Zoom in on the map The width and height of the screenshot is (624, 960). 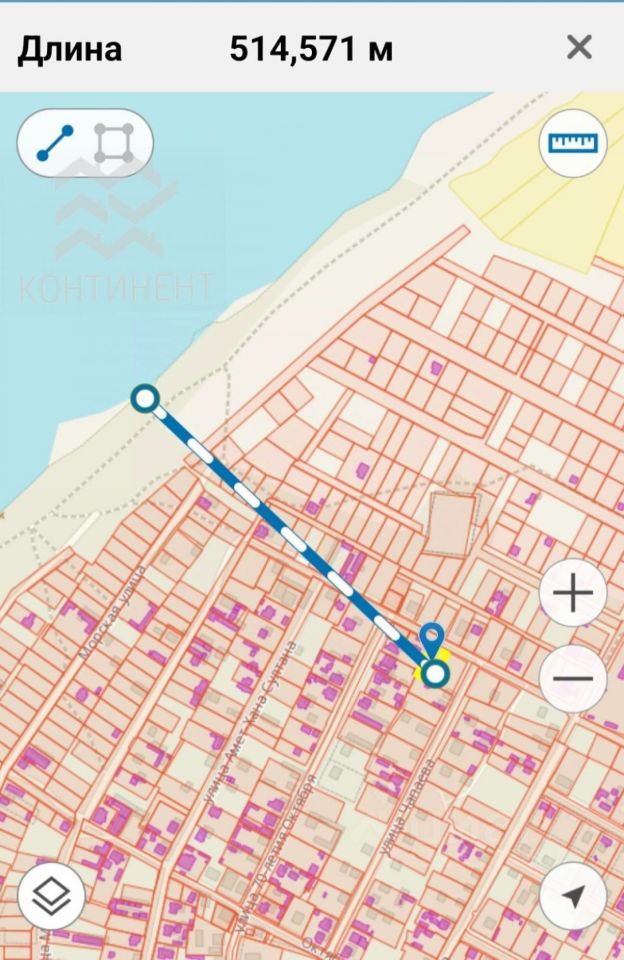[573, 594]
